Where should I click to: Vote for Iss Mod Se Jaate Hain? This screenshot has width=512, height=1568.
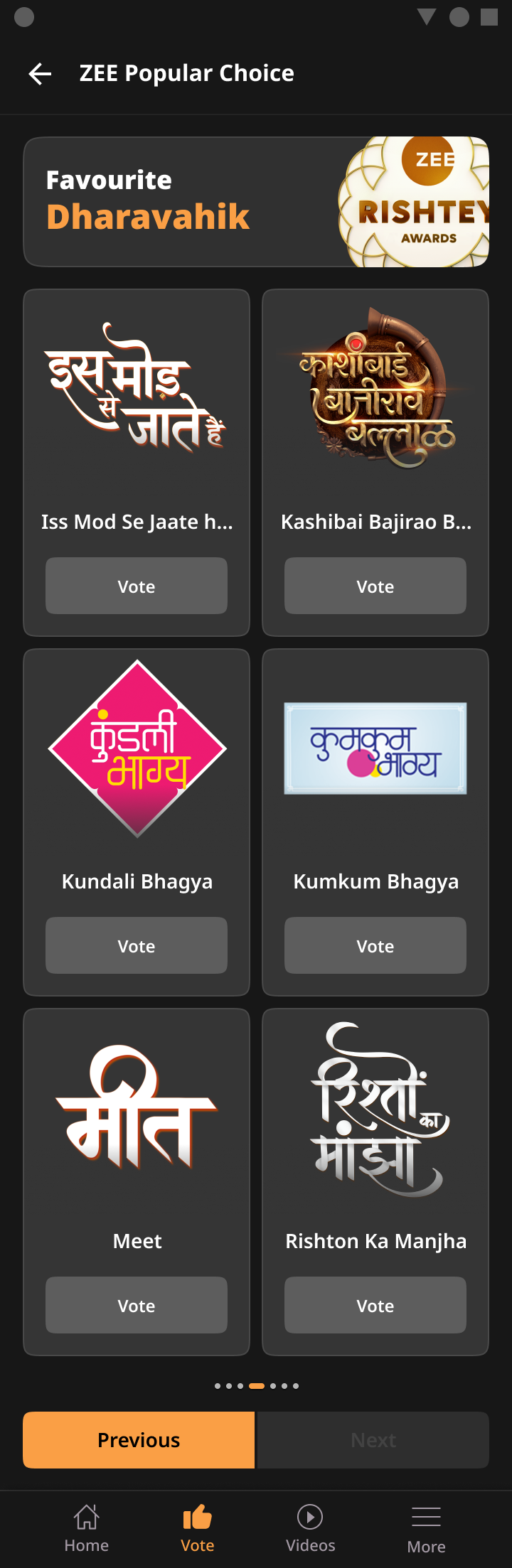[x=137, y=586]
